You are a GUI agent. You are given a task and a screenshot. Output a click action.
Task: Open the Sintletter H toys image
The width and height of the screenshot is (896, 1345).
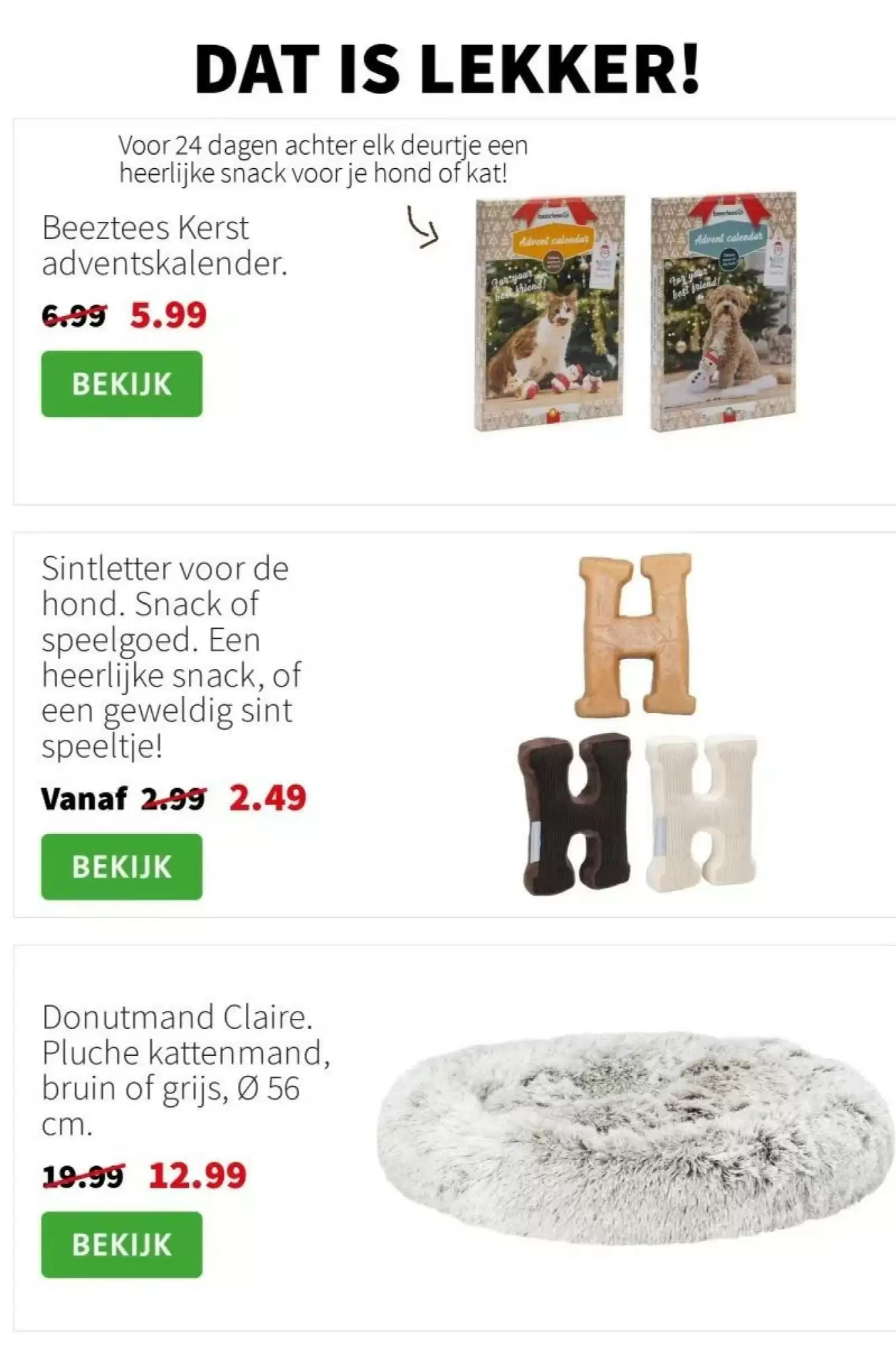tap(637, 724)
